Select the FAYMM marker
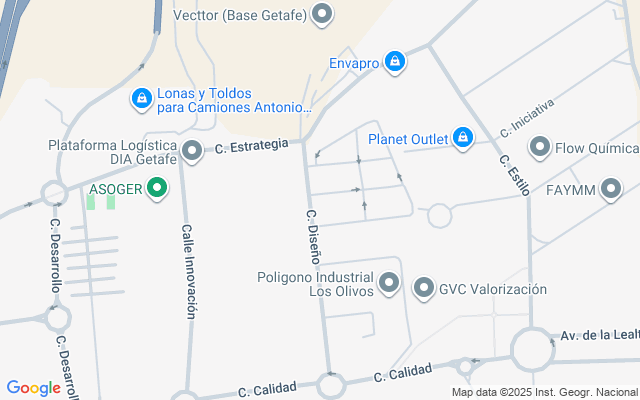 [x=611, y=188]
